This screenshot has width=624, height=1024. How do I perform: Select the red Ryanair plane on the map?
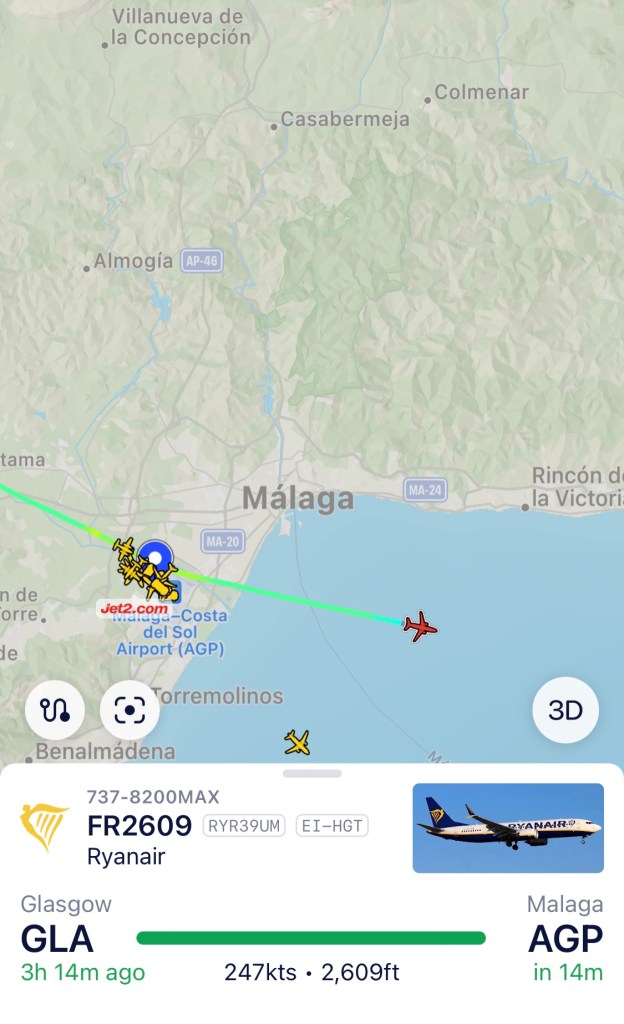(420, 627)
